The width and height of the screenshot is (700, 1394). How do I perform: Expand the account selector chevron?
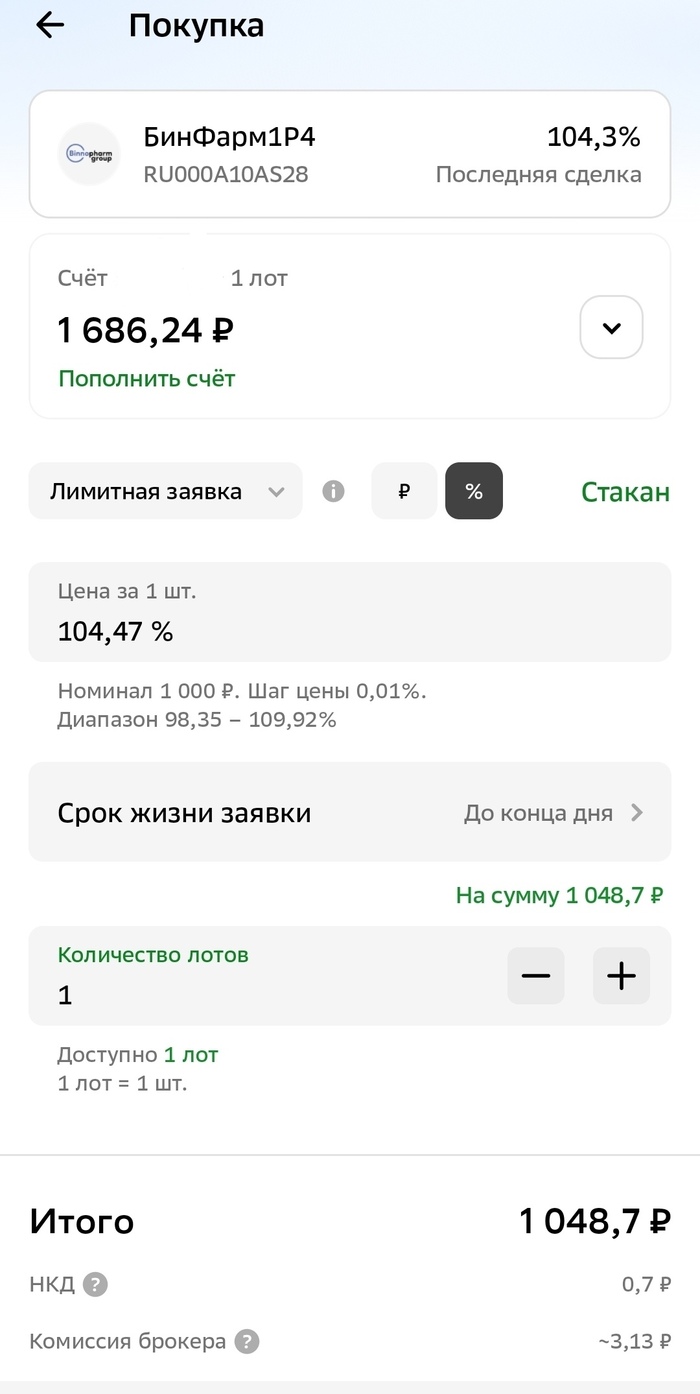pyautogui.click(x=611, y=327)
